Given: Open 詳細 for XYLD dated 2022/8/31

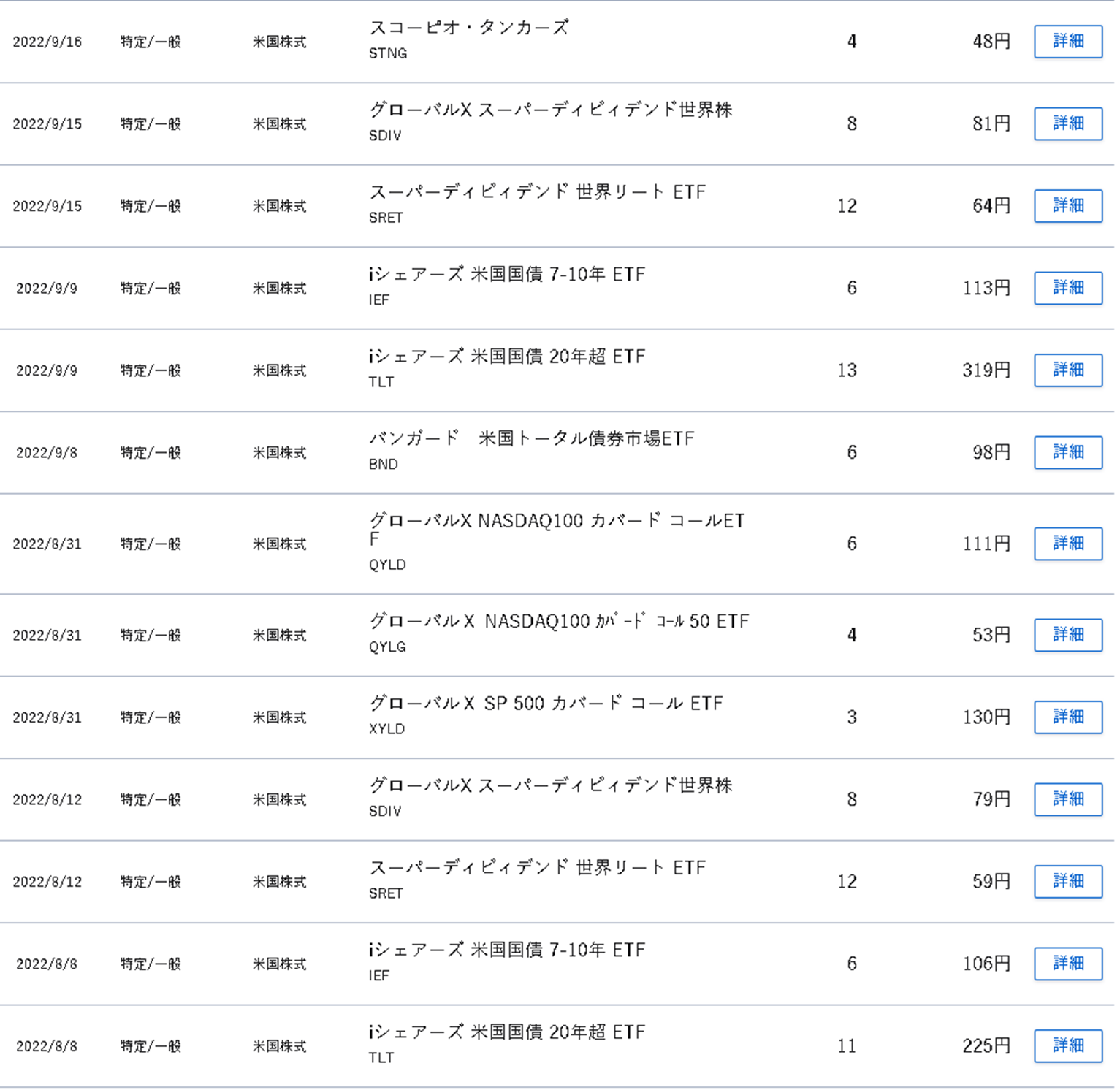Looking at the screenshot, I should [x=1067, y=717].
